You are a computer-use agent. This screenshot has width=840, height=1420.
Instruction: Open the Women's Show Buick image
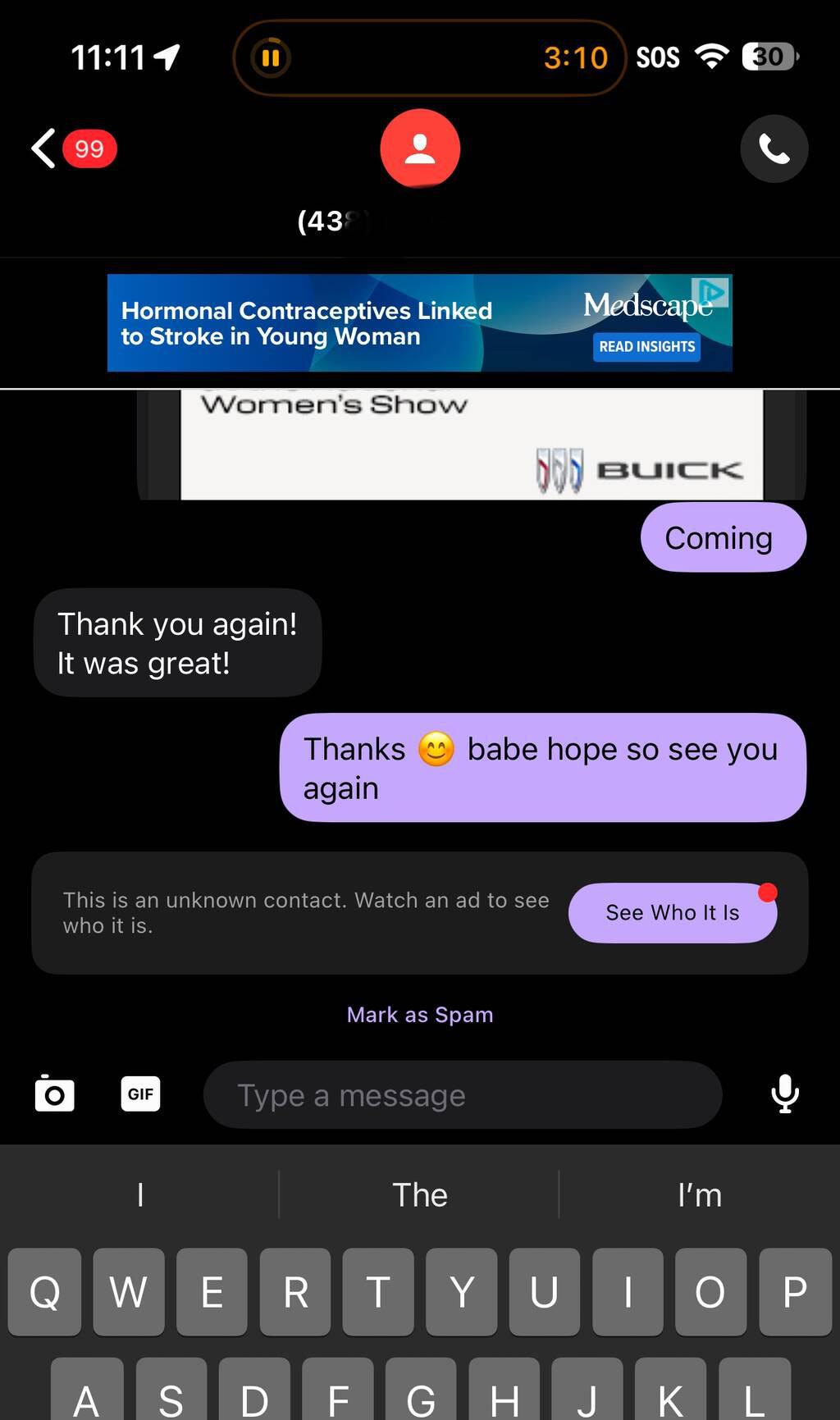[x=472, y=445]
